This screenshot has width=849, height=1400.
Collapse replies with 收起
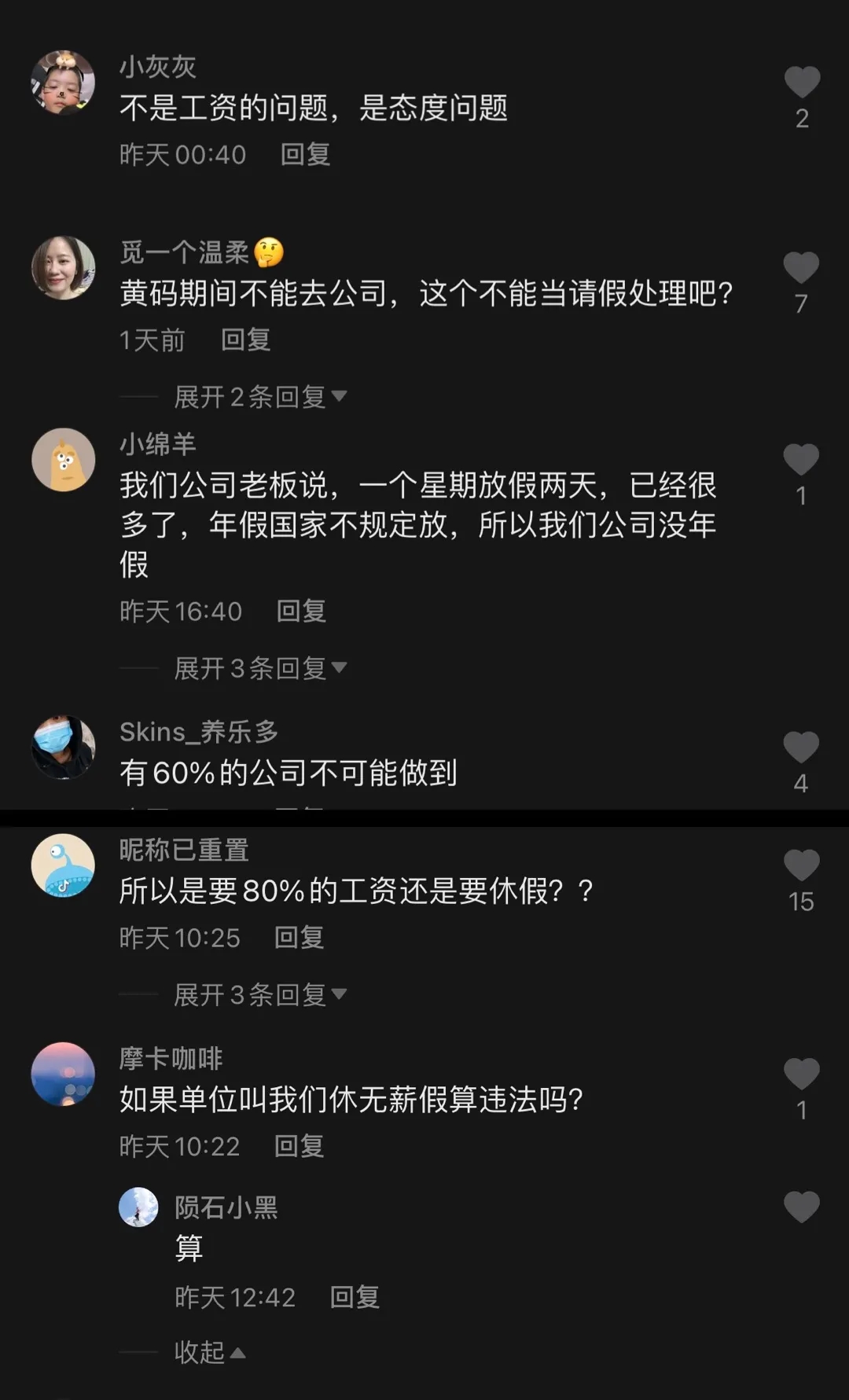tap(209, 1353)
